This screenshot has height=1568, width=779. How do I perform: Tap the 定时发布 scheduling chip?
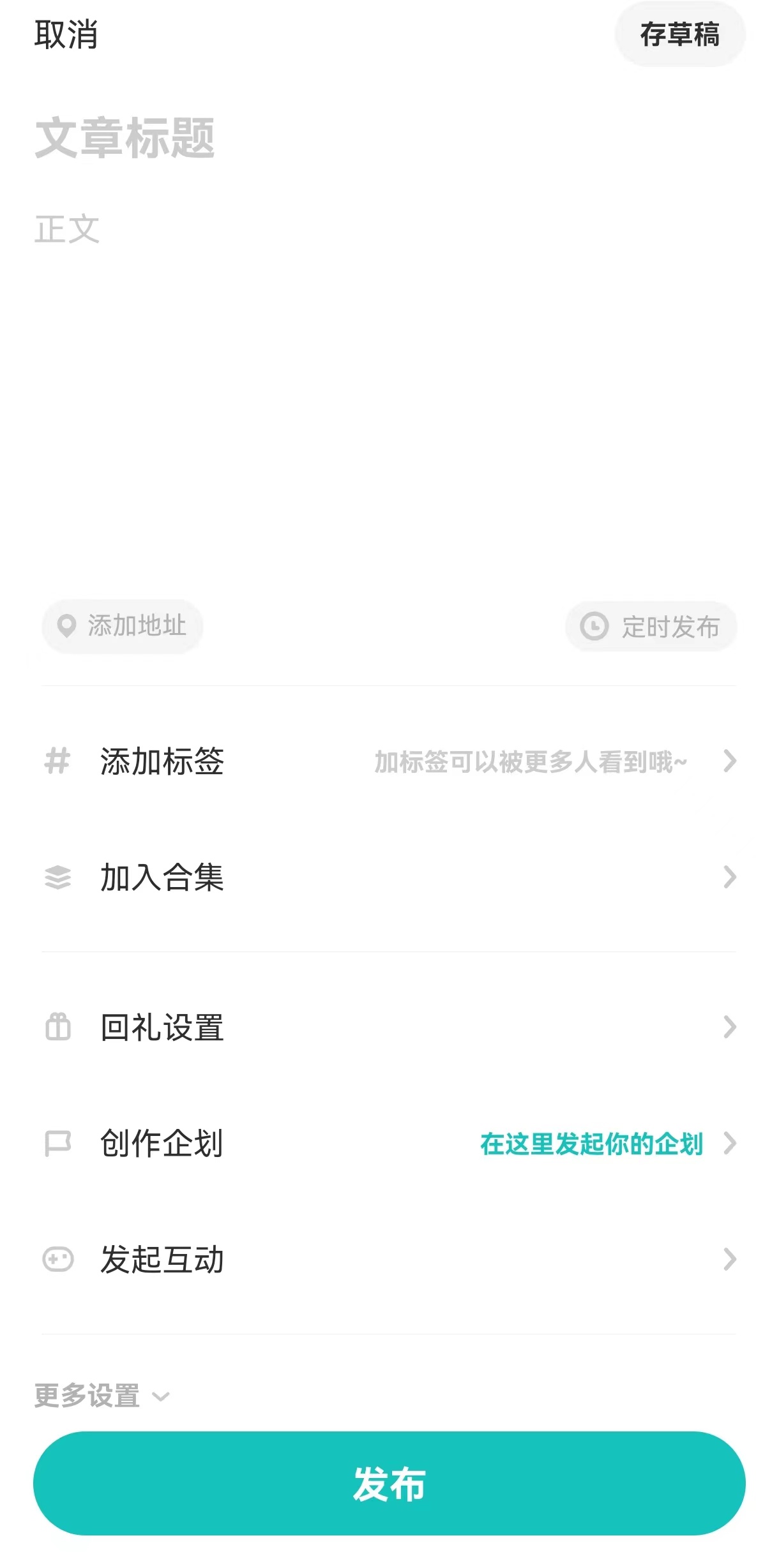[x=652, y=627]
